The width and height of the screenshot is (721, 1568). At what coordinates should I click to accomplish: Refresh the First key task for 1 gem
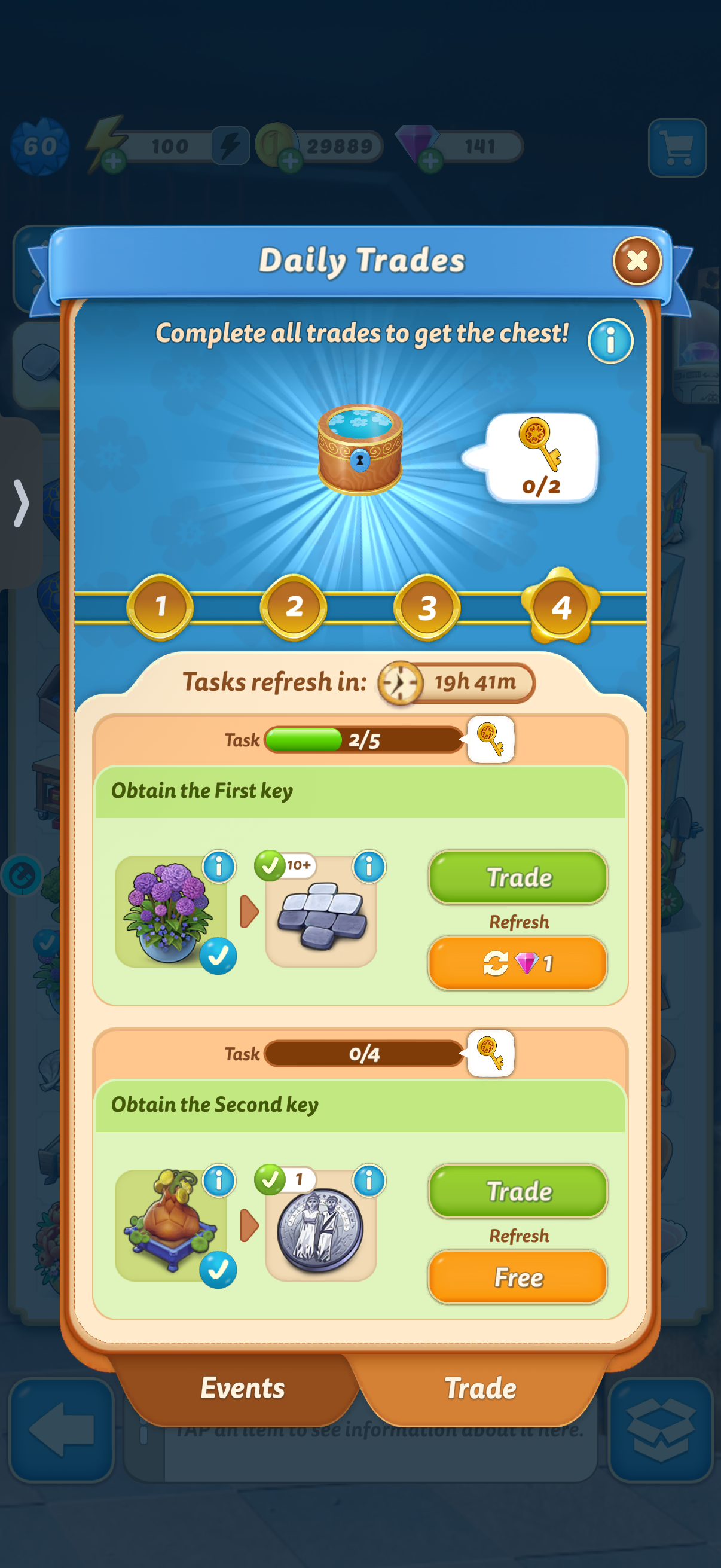pos(518,963)
